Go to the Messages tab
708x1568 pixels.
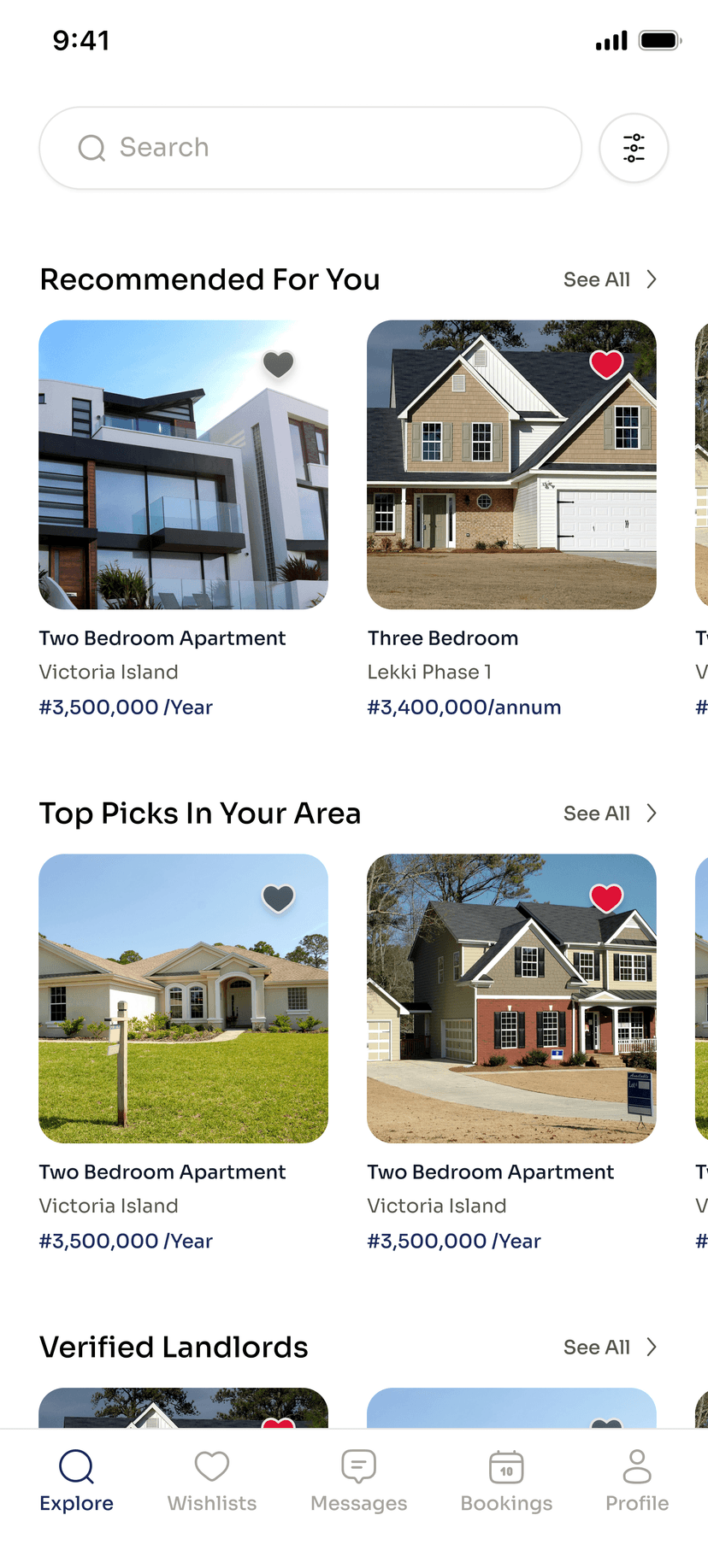click(358, 1480)
